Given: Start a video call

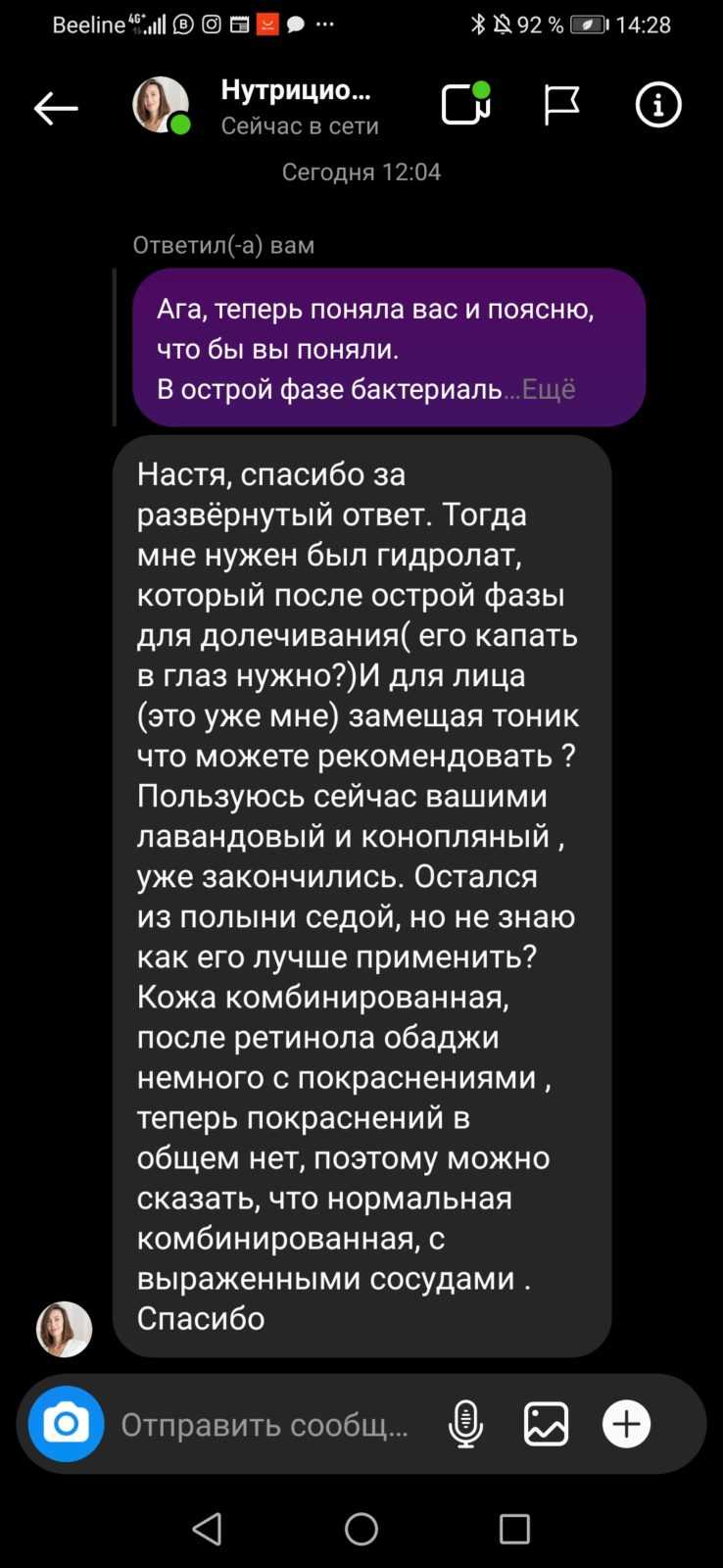Looking at the screenshot, I should (465, 104).
